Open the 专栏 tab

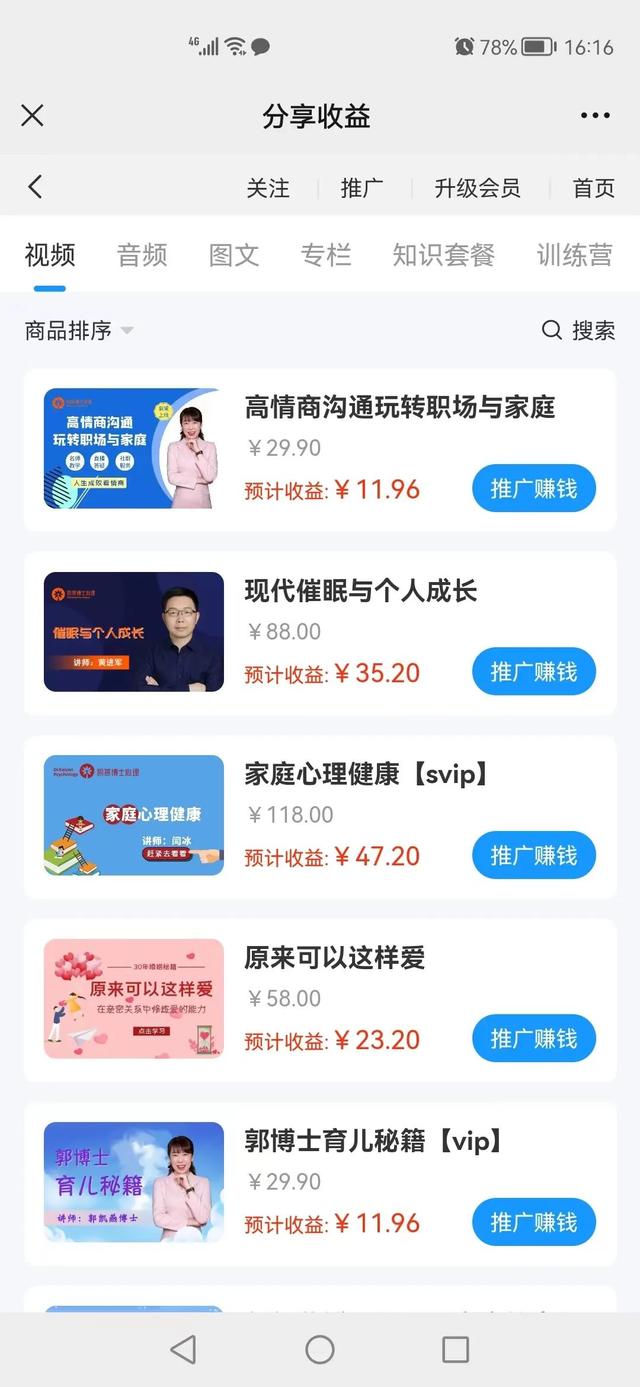[x=326, y=255]
